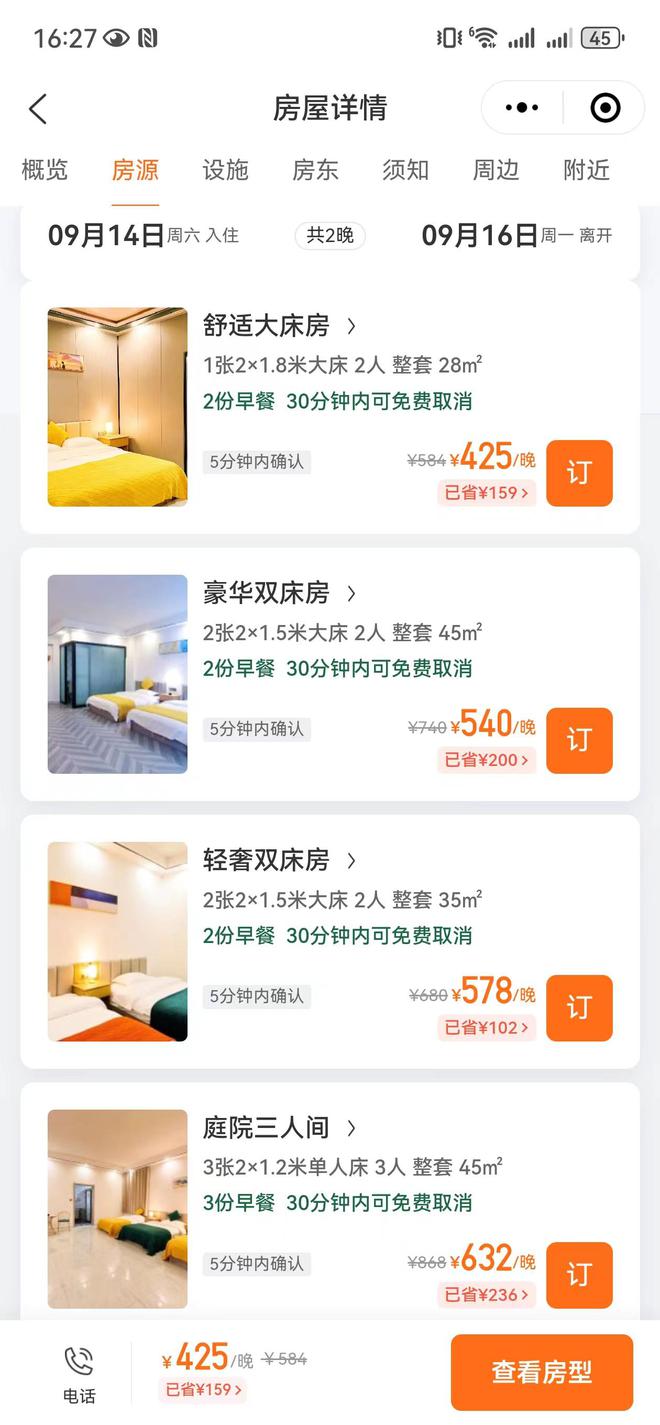This screenshot has height=1425, width=660.
Task: Go back from 房屋详情 page
Action: coord(38,109)
